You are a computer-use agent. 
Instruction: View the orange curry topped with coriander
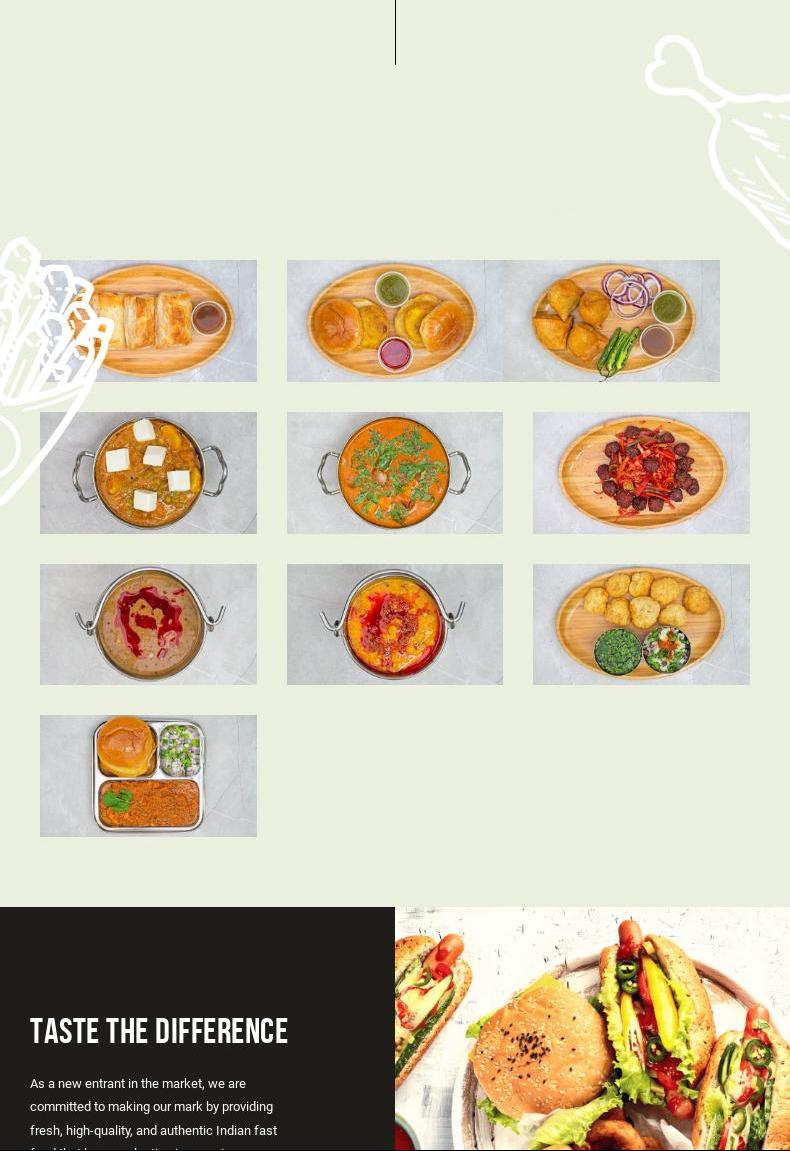(395, 473)
